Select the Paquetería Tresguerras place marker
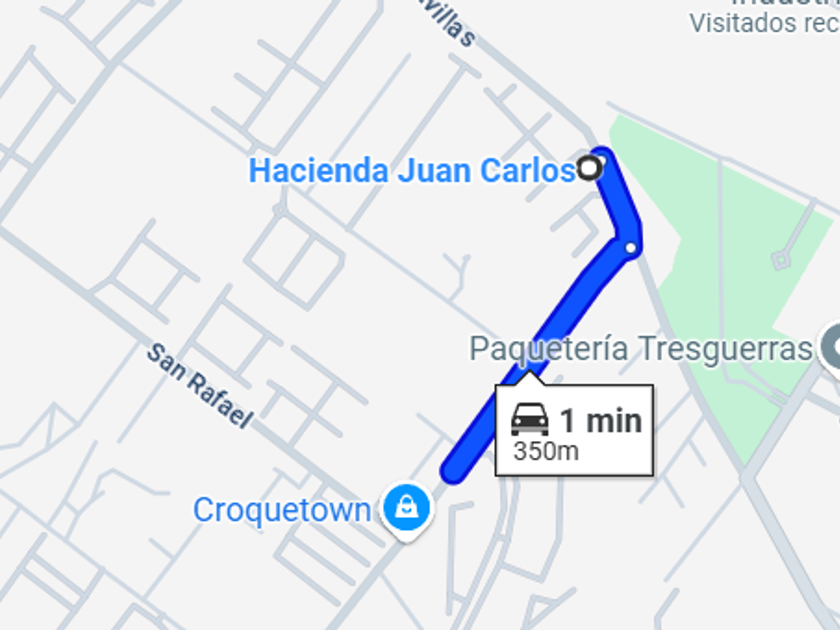This screenshot has height=630, width=840. pos(831,349)
